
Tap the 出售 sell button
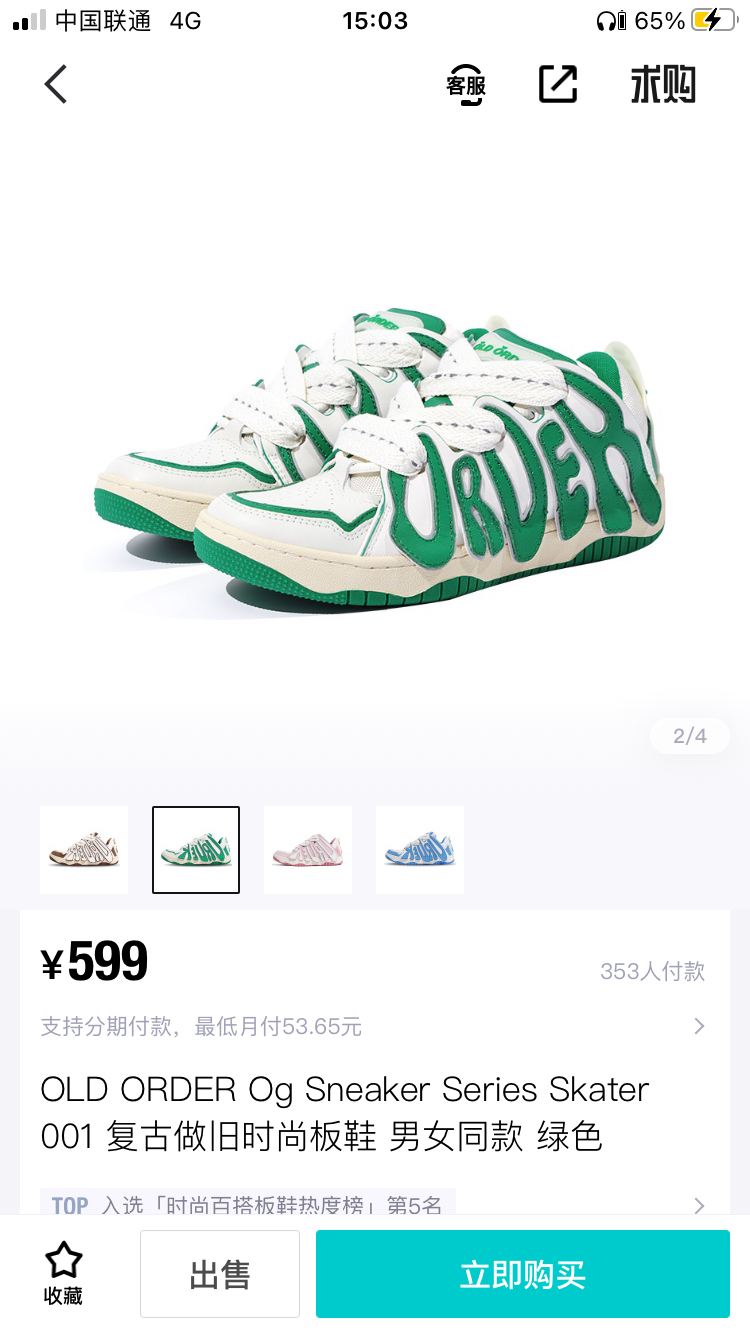point(220,1274)
